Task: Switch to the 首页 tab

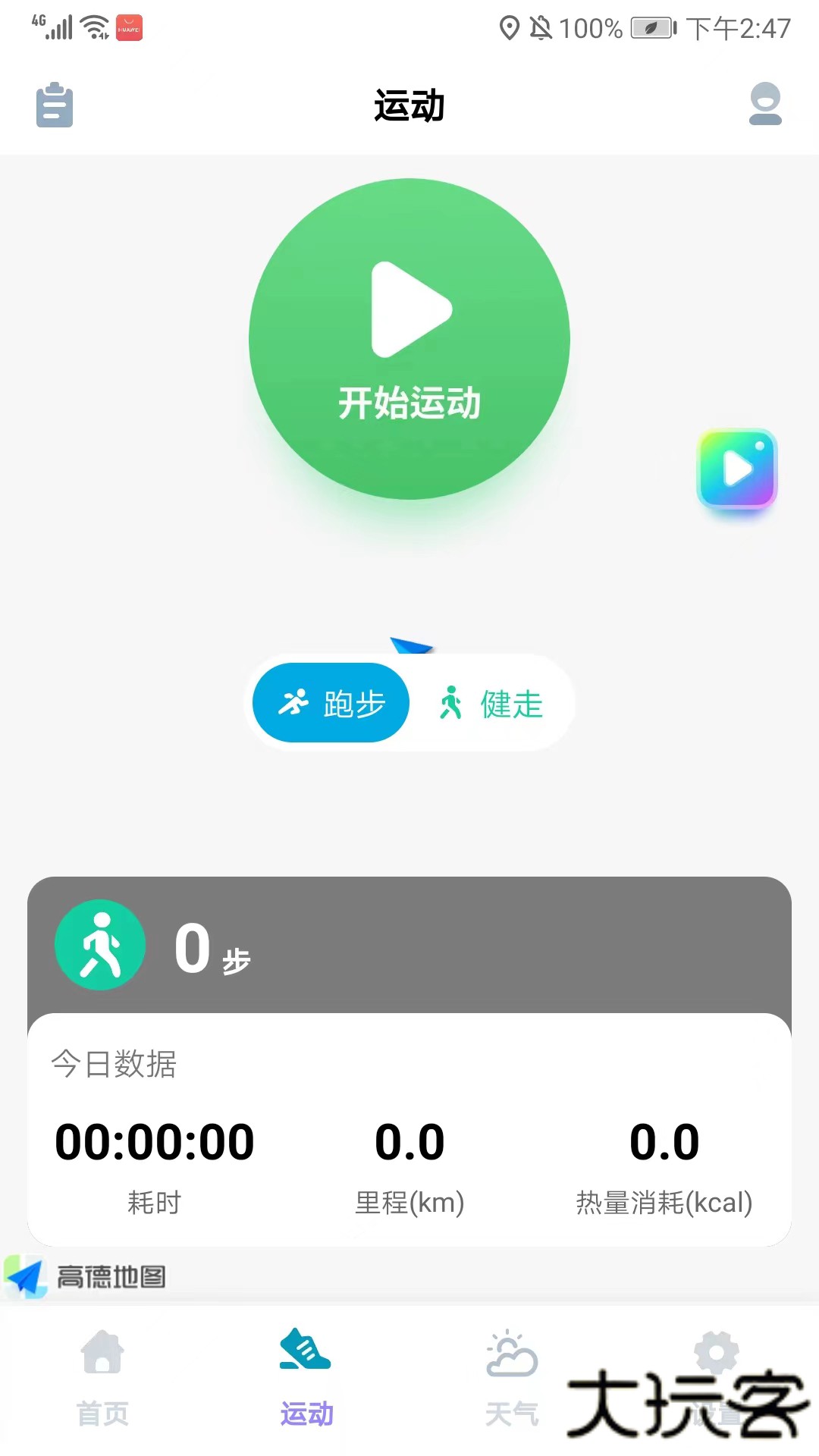Action: click(x=102, y=1380)
